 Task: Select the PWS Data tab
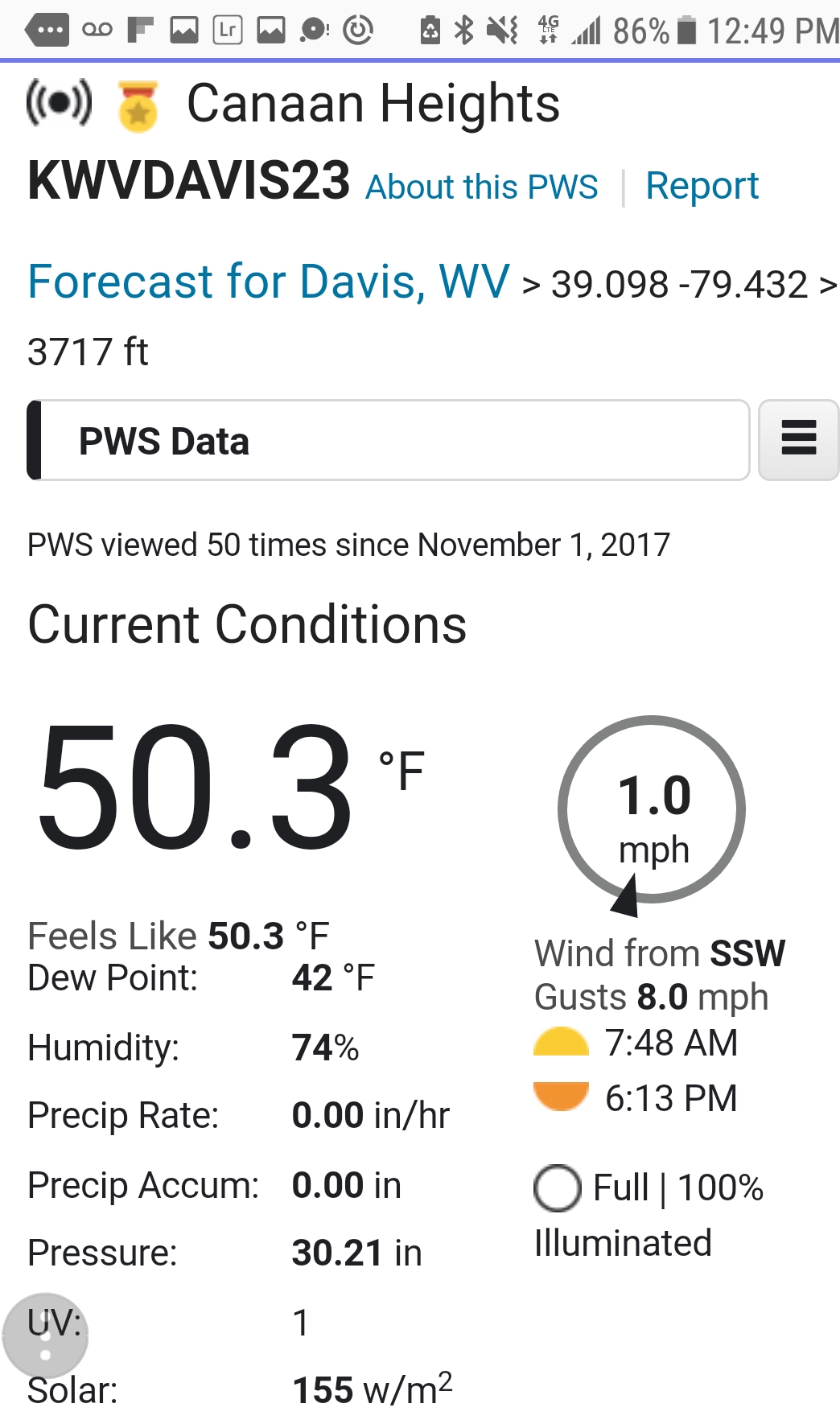pyautogui.click(x=389, y=441)
